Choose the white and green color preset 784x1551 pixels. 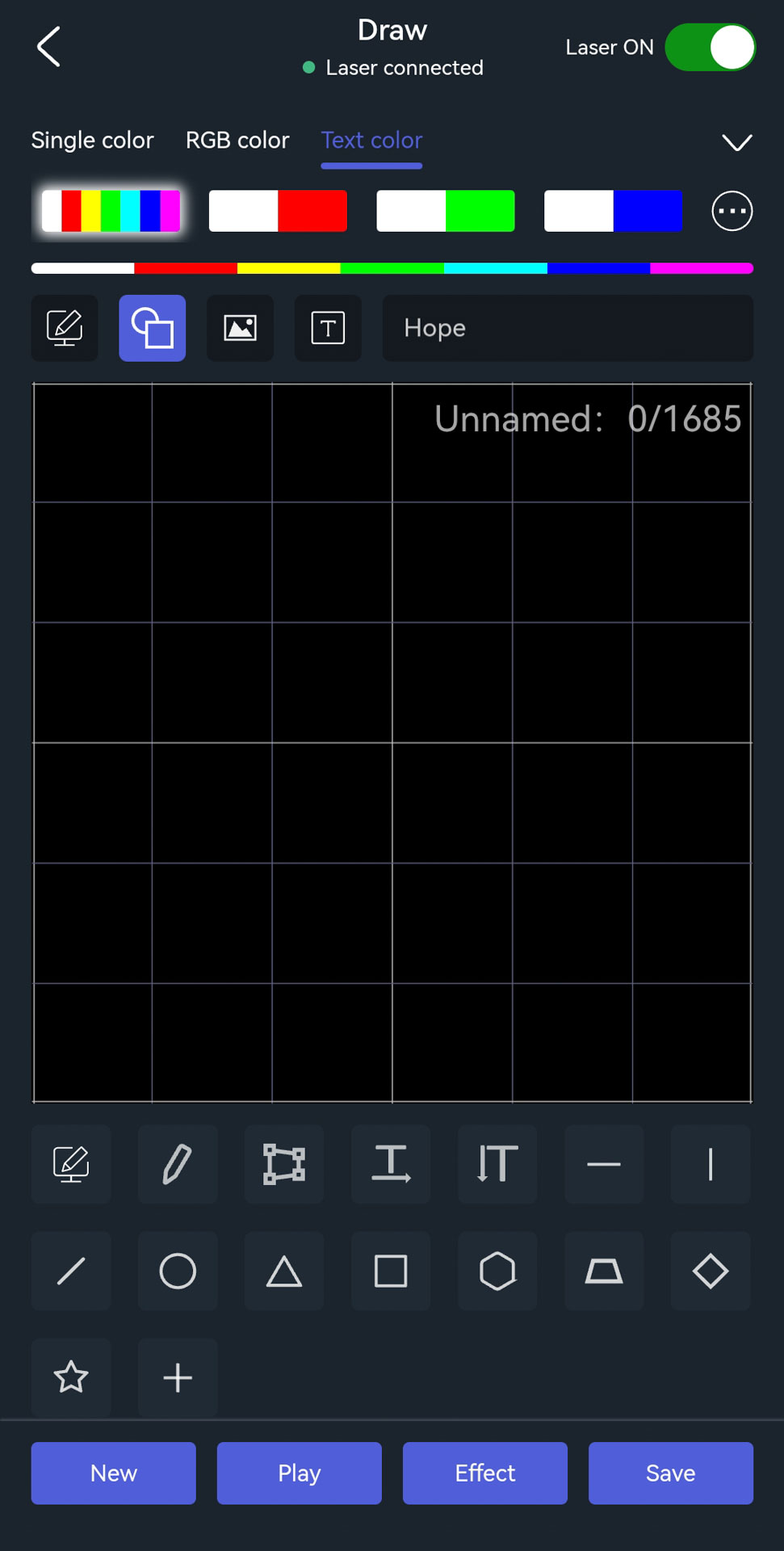tap(446, 212)
